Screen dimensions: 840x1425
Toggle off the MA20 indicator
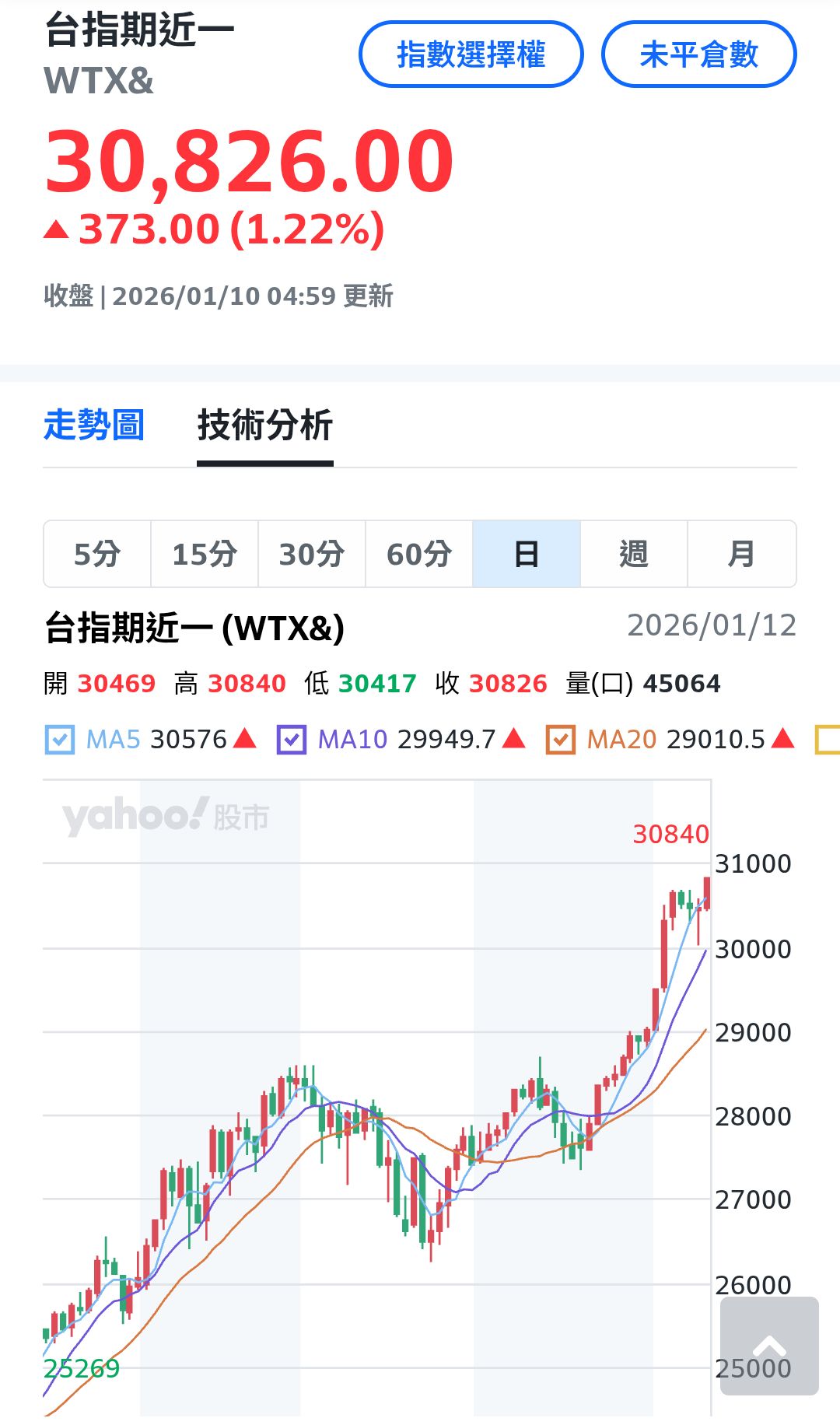click(562, 740)
